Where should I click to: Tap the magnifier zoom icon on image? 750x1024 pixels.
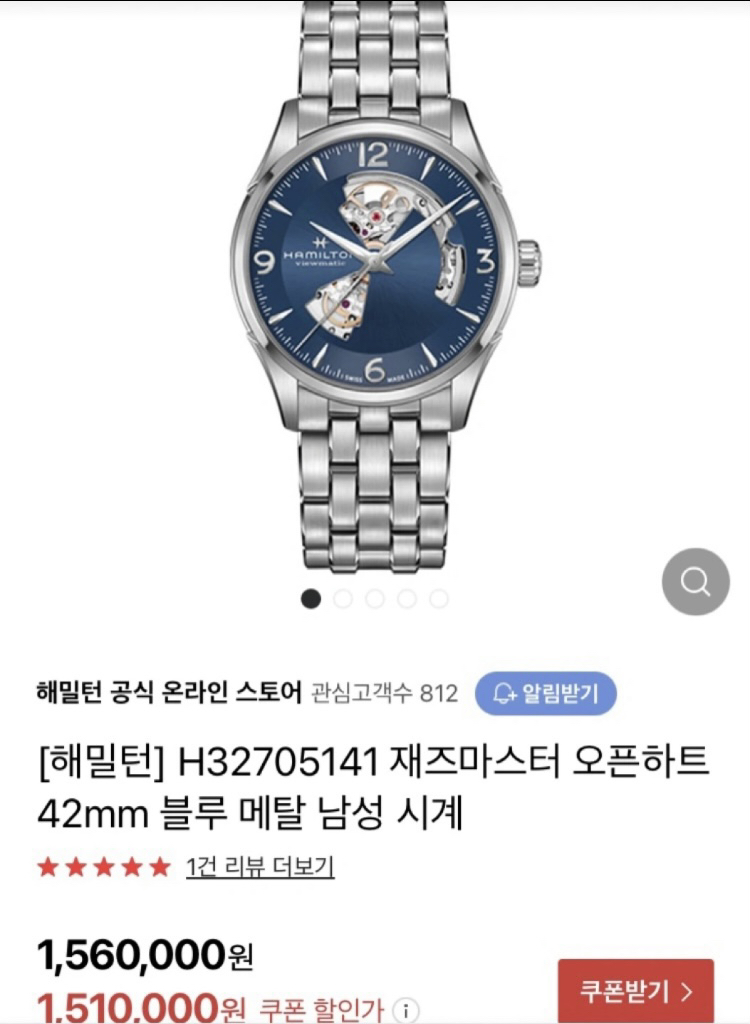695,581
